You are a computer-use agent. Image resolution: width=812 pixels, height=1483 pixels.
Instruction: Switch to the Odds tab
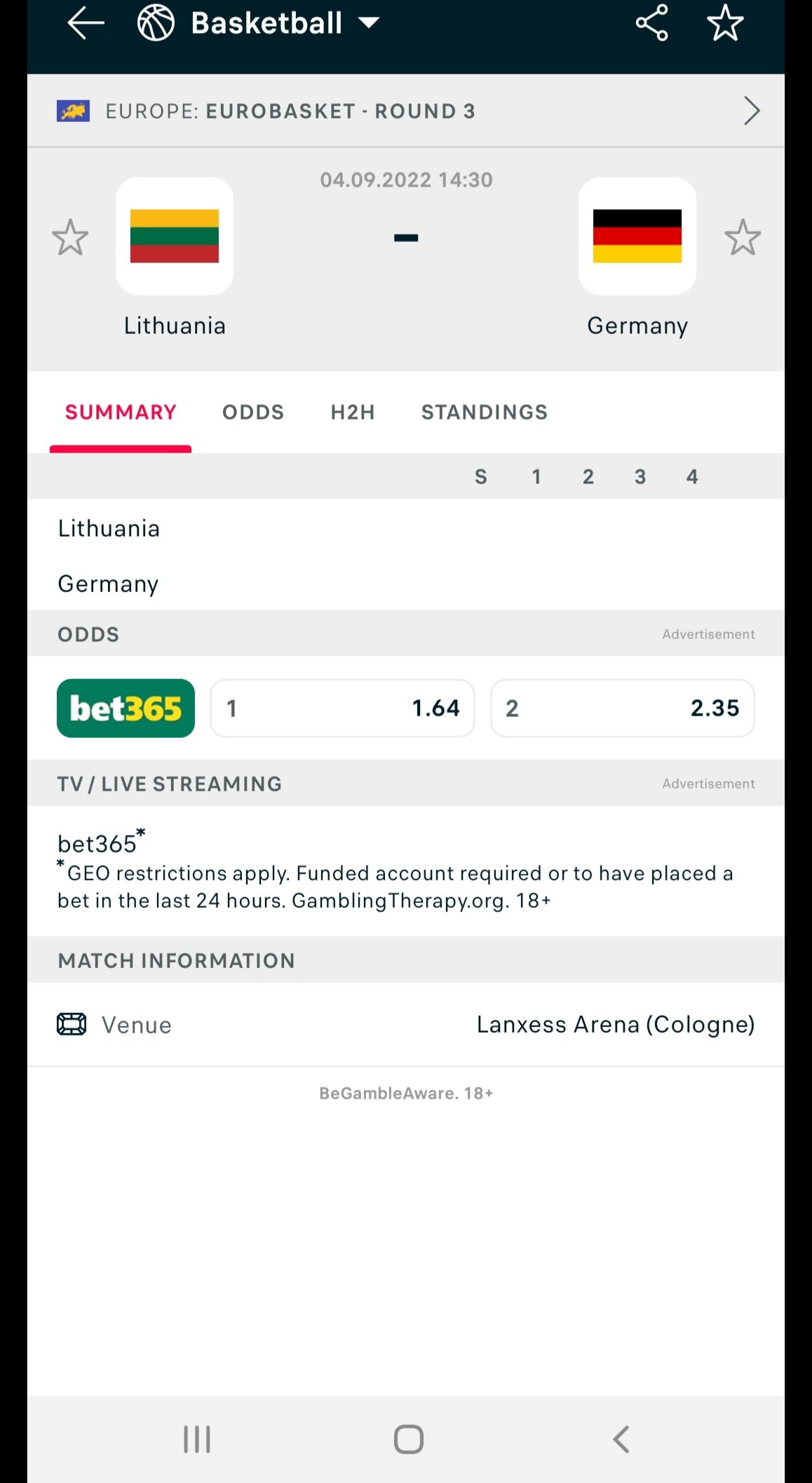pos(253,412)
